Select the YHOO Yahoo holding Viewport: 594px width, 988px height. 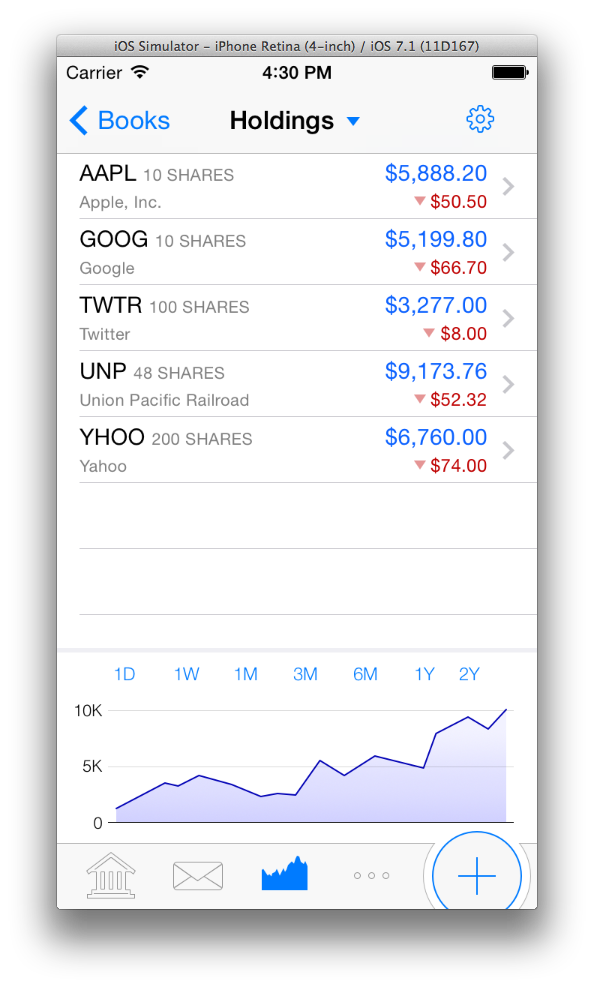[297, 451]
